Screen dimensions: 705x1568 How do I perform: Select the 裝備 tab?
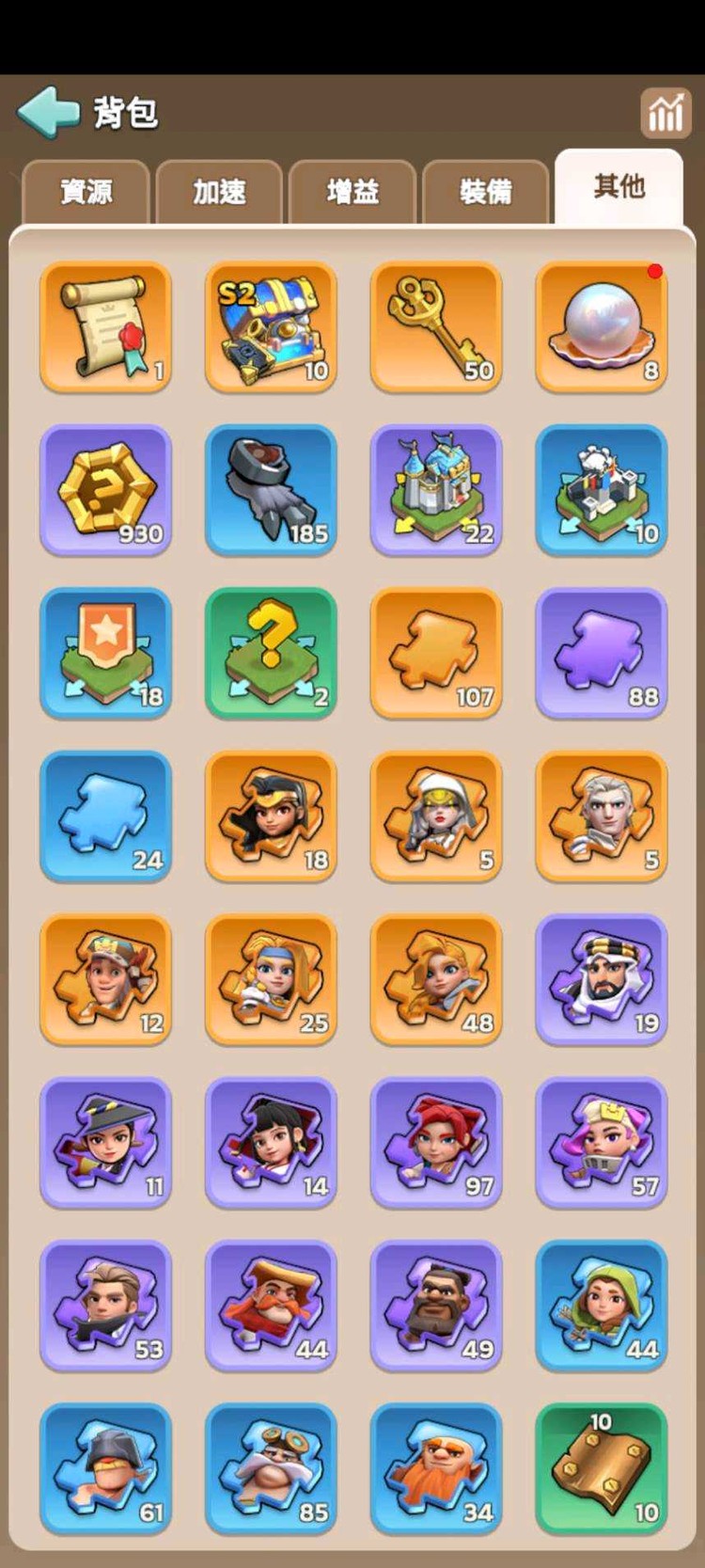(485, 192)
